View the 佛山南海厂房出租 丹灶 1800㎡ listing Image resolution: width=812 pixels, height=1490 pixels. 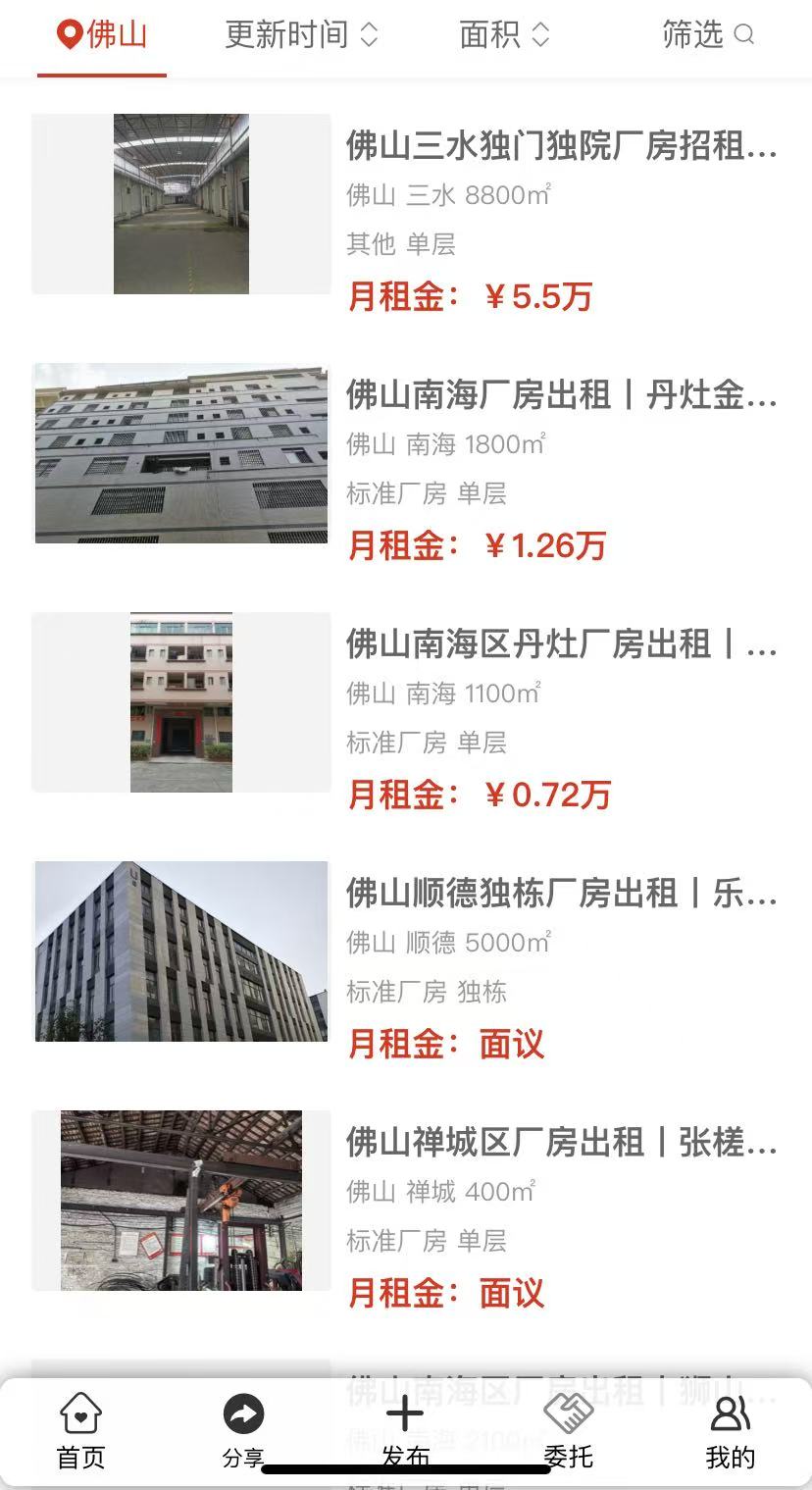tap(561, 395)
